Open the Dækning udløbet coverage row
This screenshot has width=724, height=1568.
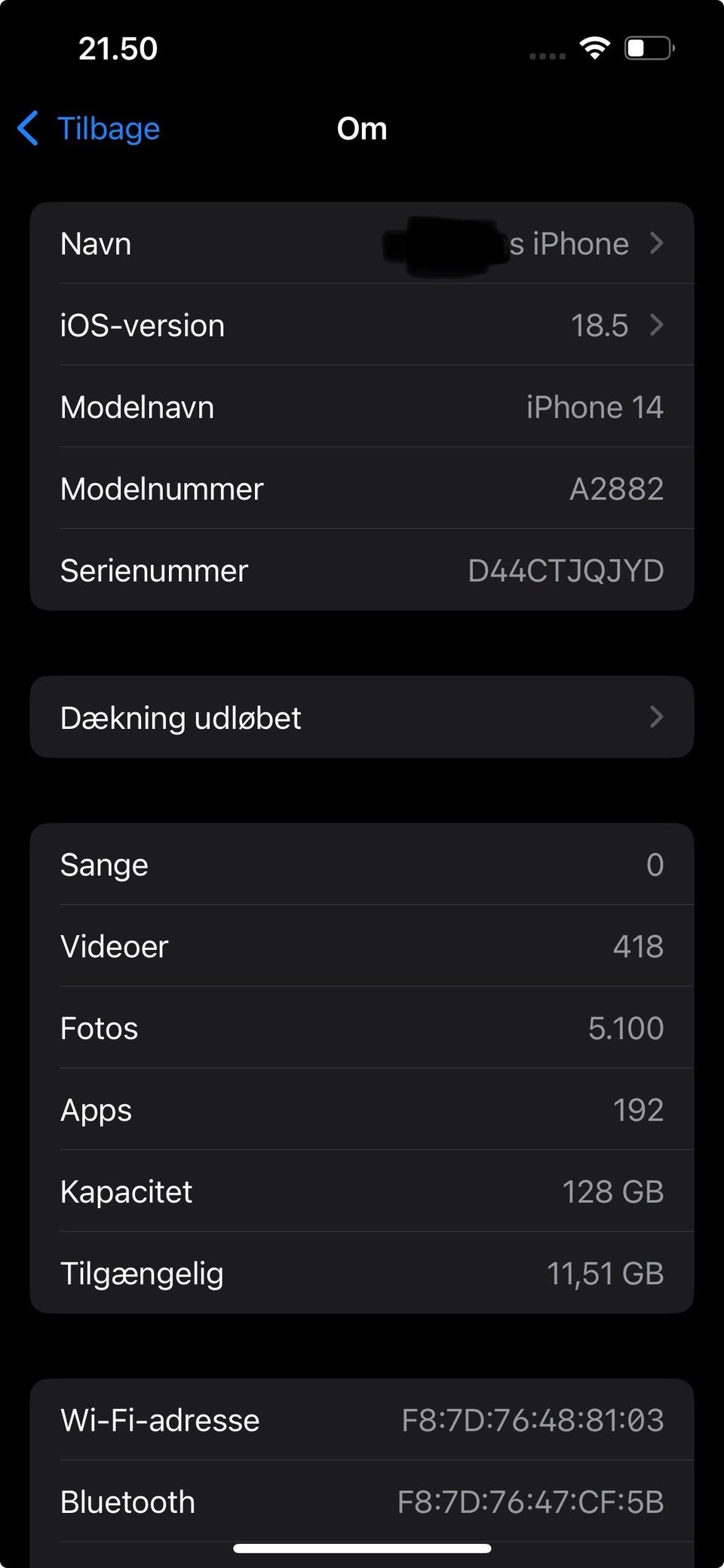[x=362, y=718]
